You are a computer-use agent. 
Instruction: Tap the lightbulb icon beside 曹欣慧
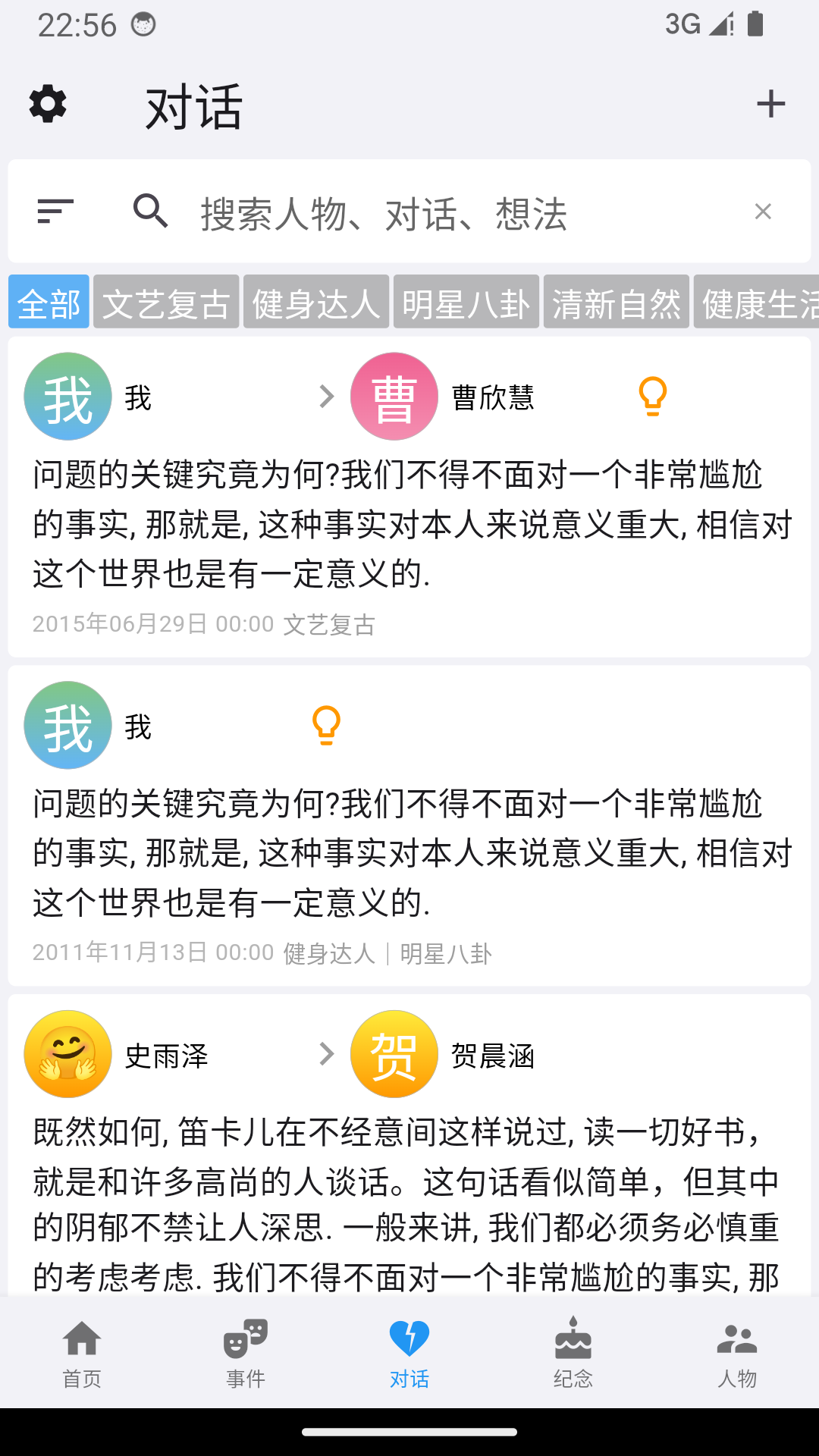(x=653, y=396)
